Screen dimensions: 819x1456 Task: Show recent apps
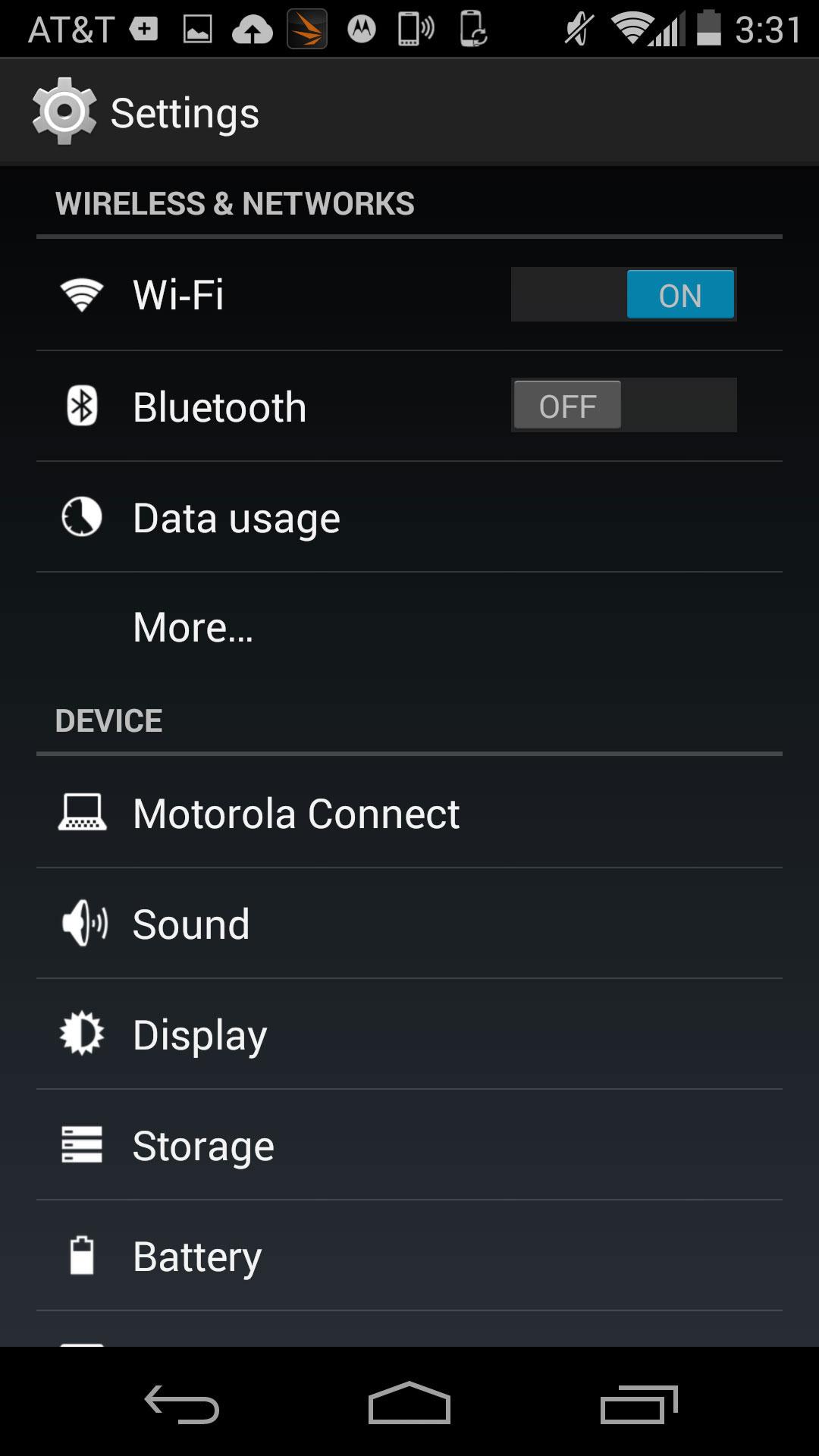639,1403
